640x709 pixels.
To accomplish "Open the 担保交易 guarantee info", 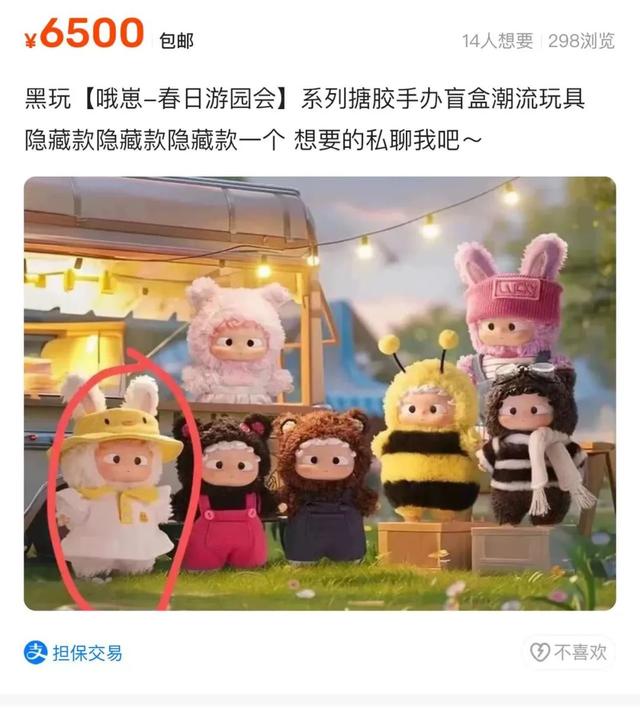I will [74, 653].
